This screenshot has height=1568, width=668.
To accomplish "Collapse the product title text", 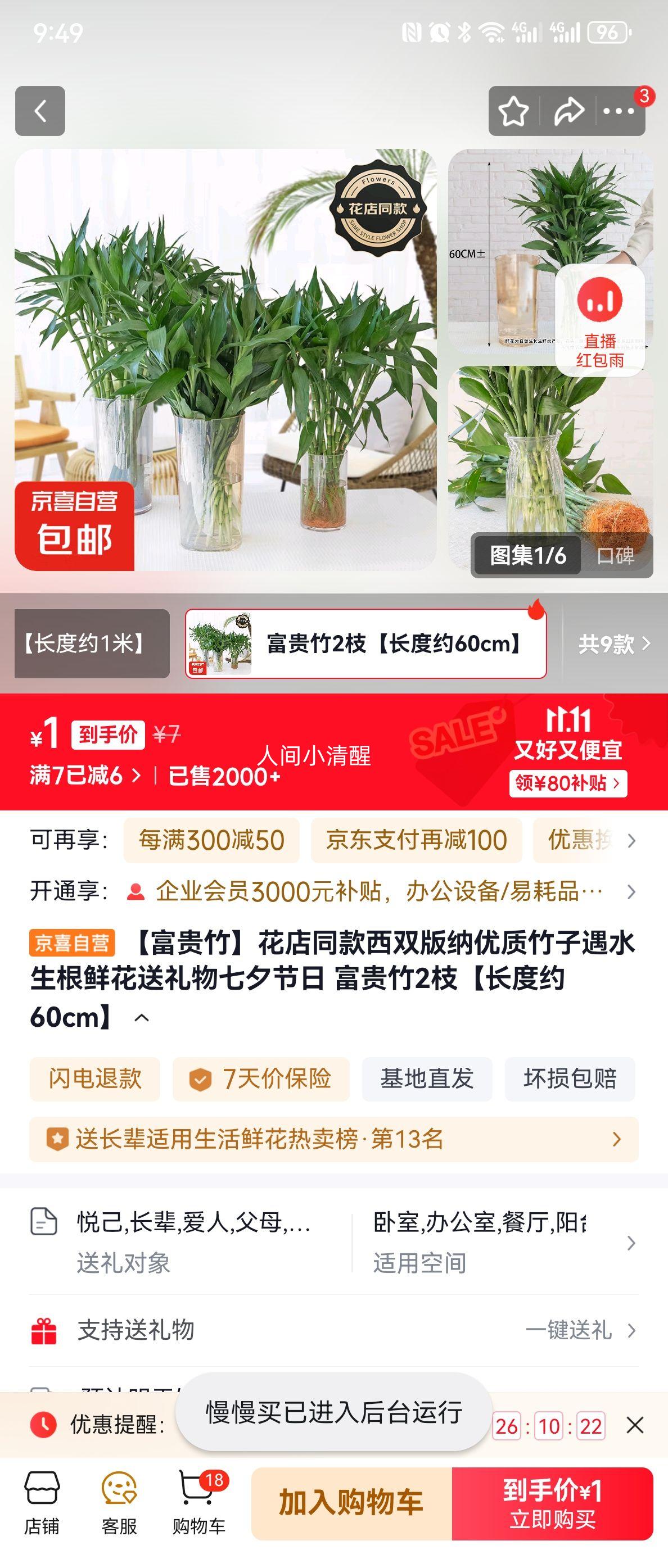I will coord(141,1018).
